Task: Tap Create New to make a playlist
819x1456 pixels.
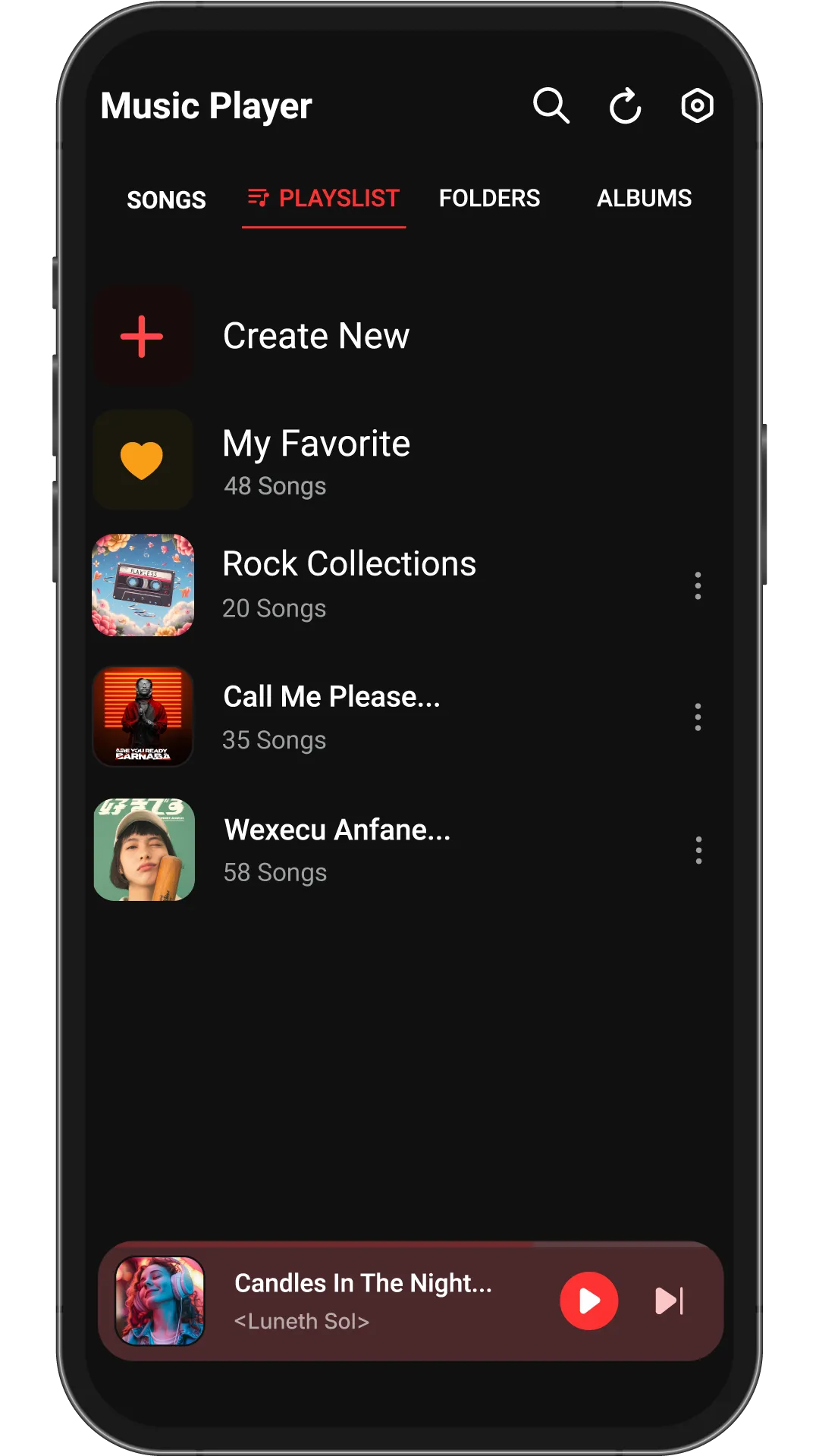Action: click(x=316, y=335)
